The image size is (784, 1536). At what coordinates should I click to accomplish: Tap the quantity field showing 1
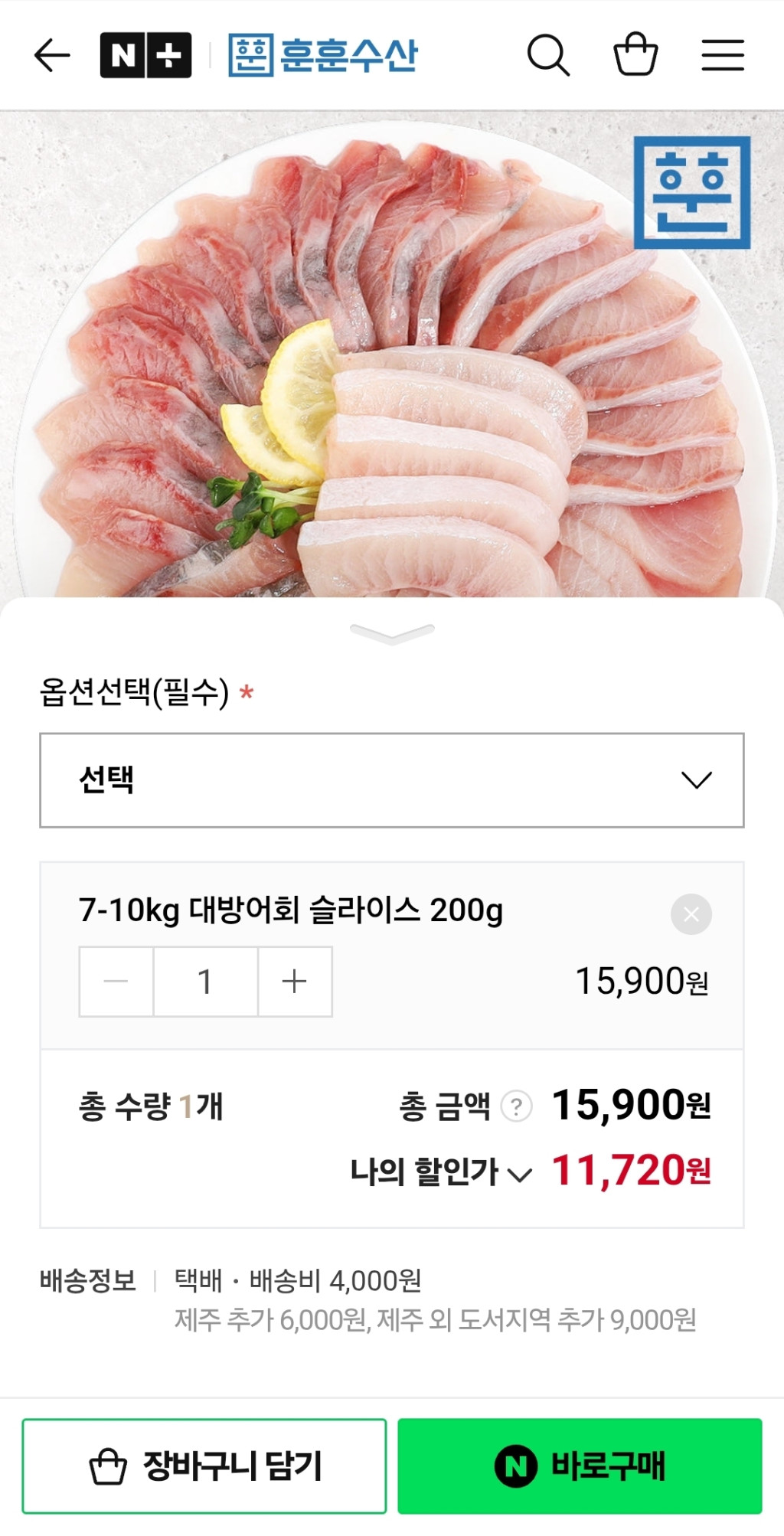[x=205, y=982]
